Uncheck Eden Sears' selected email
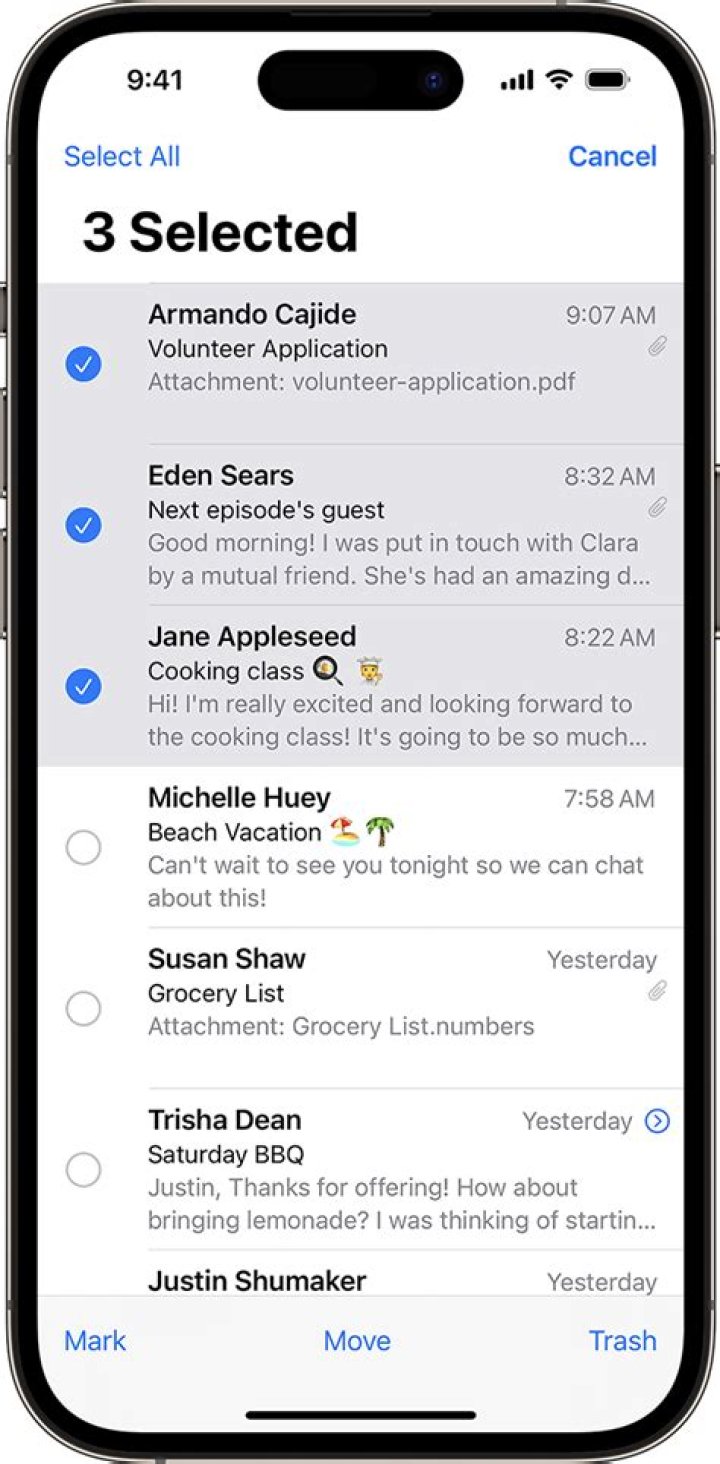 (84, 524)
